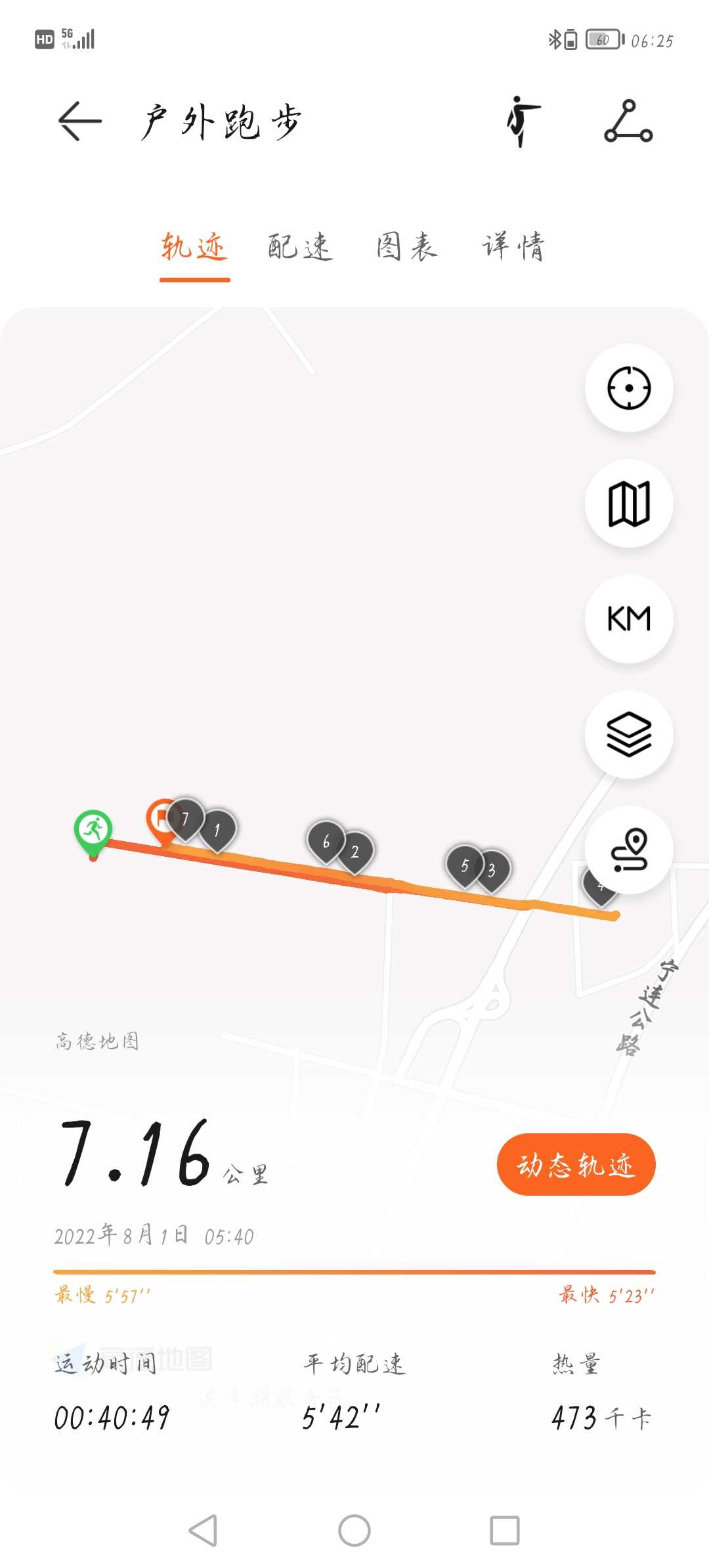The width and height of the screenshot is (709, 1568).
Task: Open recent apps with square button
Action: tap(505, 1531)
